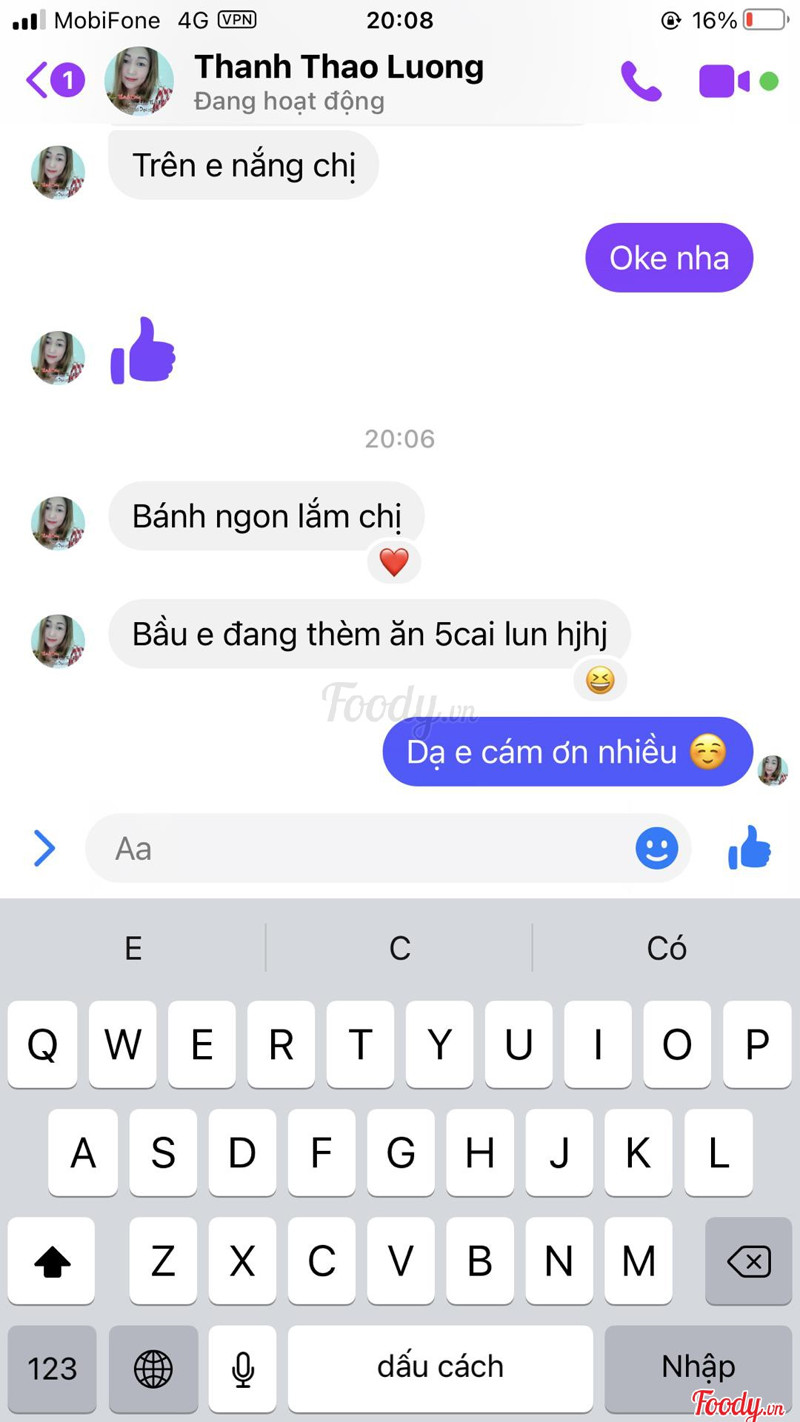800x1422 pixels.
Task: Open Thanh Thao Luong's conversation details
Action: 338,80
